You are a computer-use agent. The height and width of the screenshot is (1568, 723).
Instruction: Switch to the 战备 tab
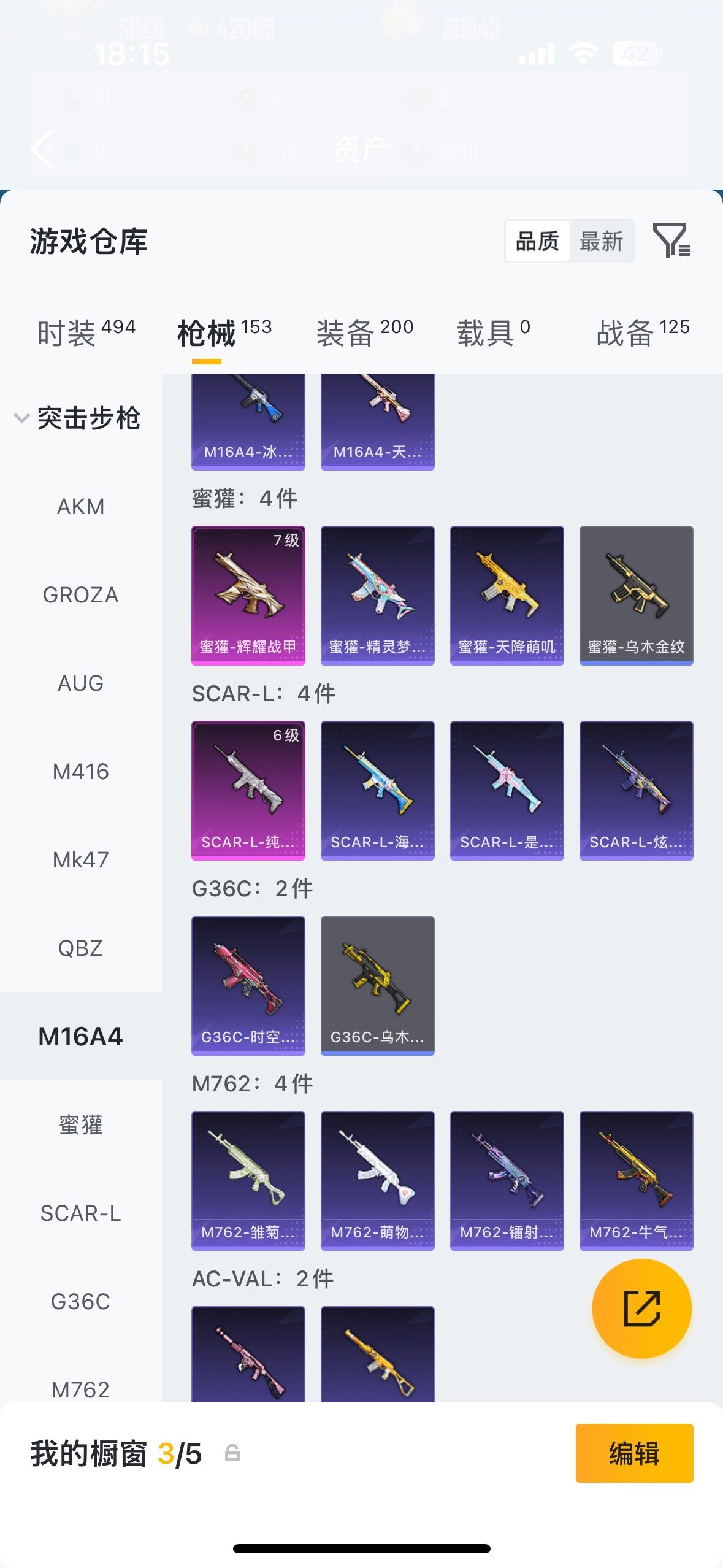point(643,333)
